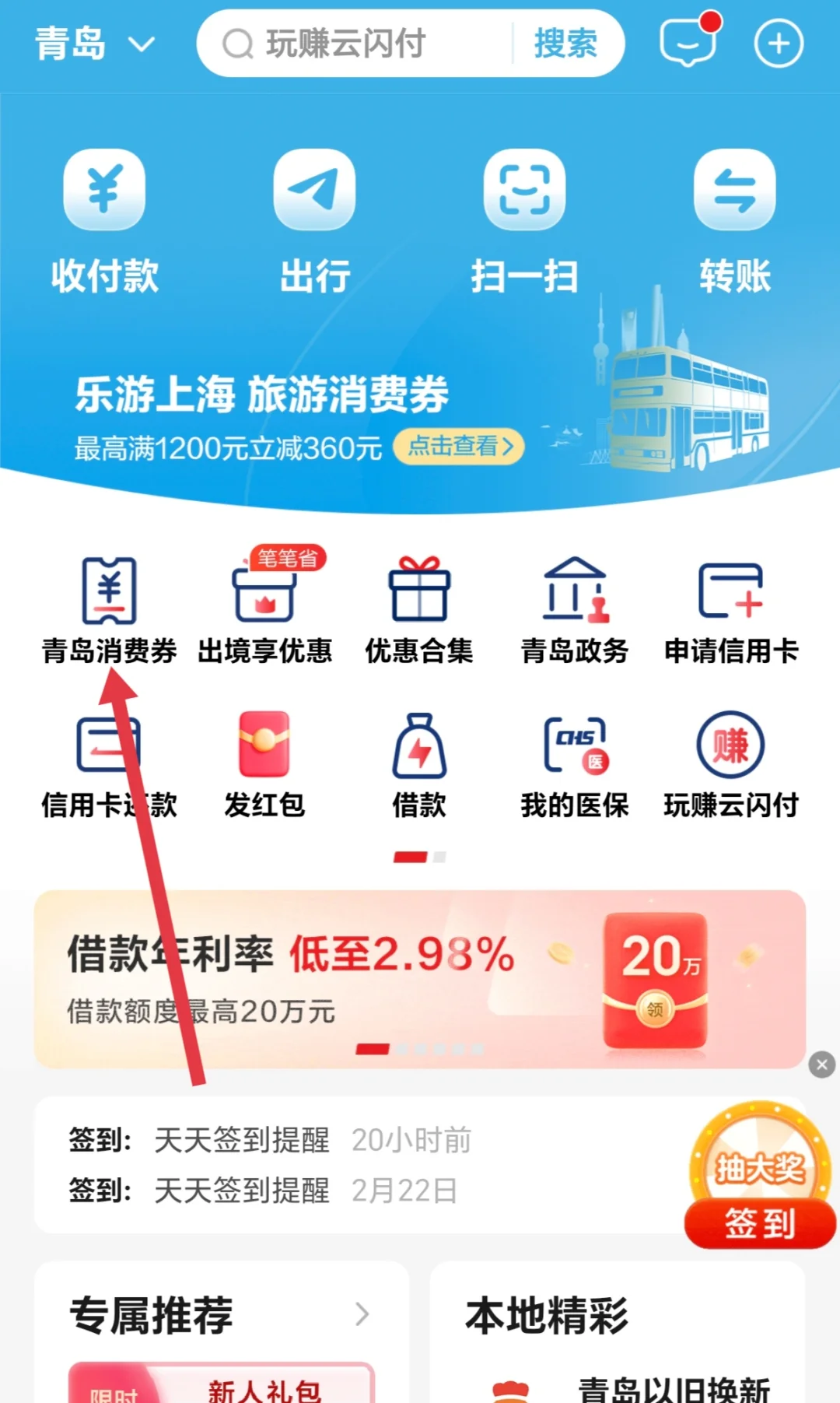
Task: Open 出行 travel services
Action: pos(314,222)
